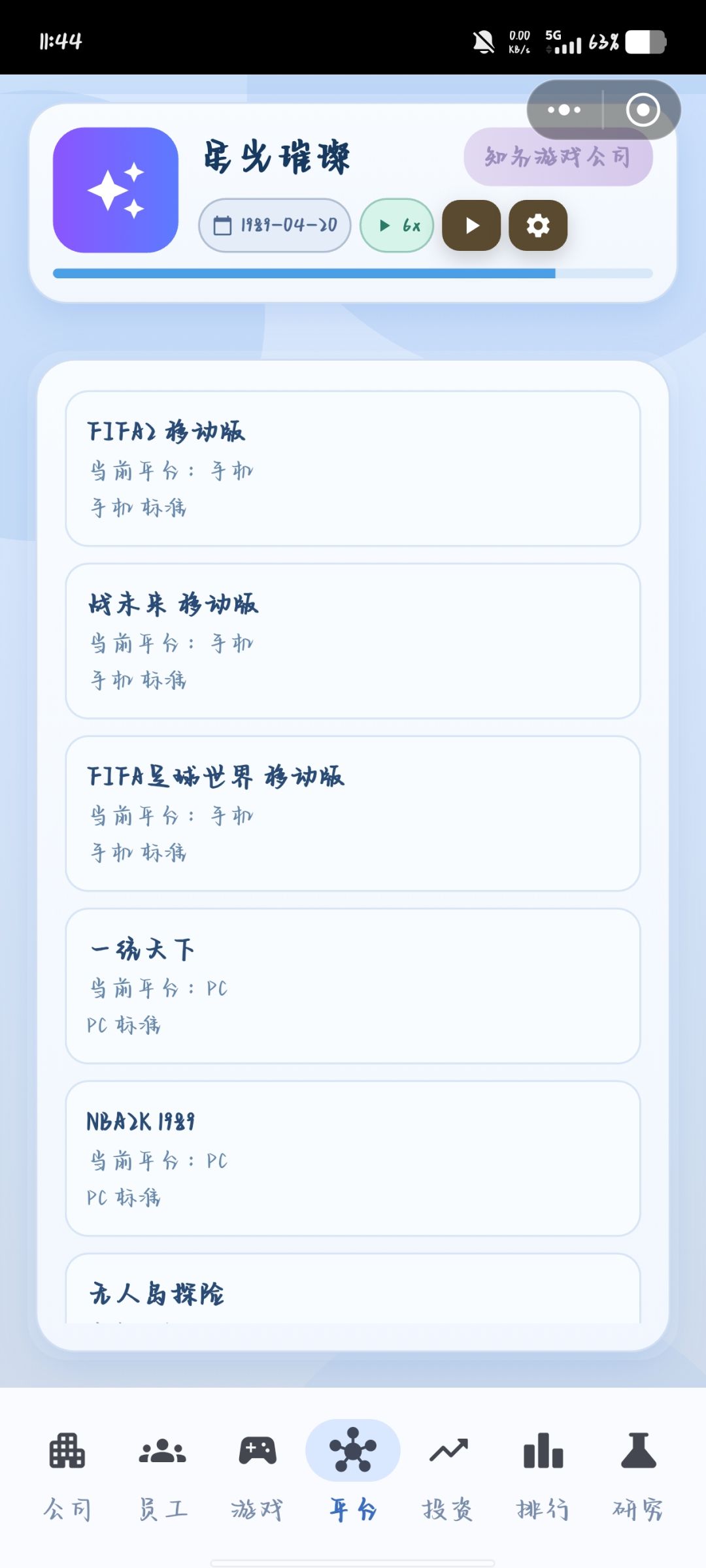Pause or resume via the brown play icon
This screenshot has width=706, height=1568.
[472, 225]
